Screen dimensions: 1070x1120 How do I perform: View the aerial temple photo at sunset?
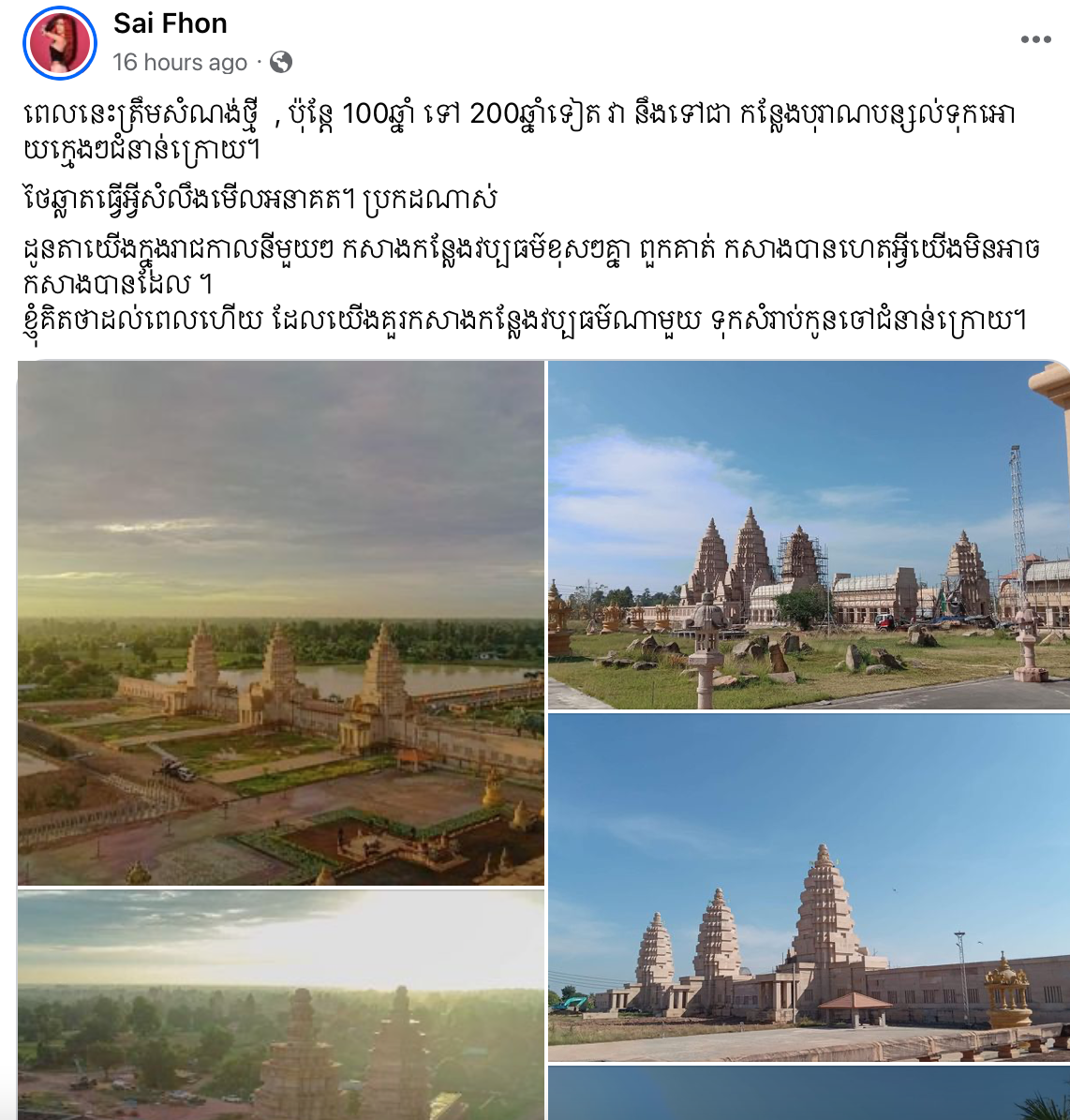[281, 623]
